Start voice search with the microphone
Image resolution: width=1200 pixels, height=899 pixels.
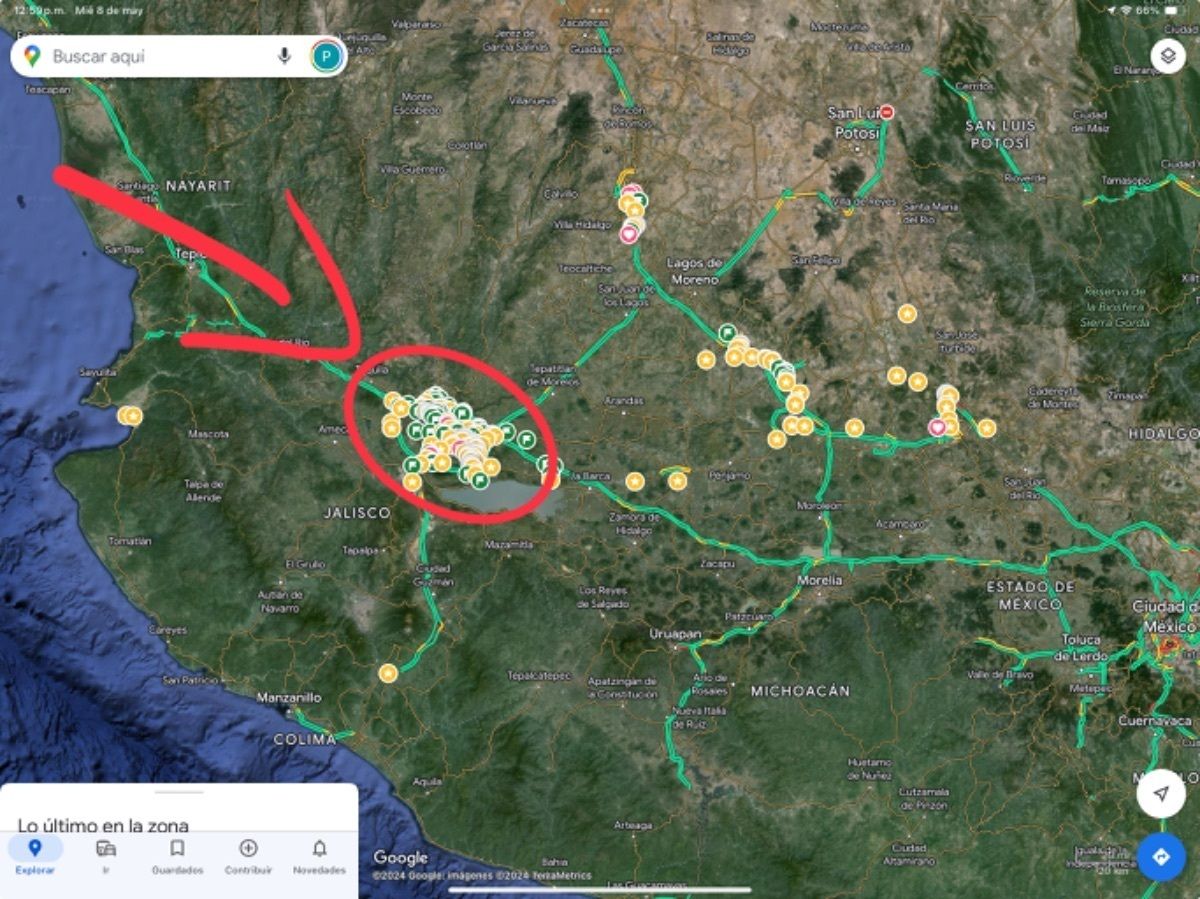pyautogui.click(x=284, y=56)
